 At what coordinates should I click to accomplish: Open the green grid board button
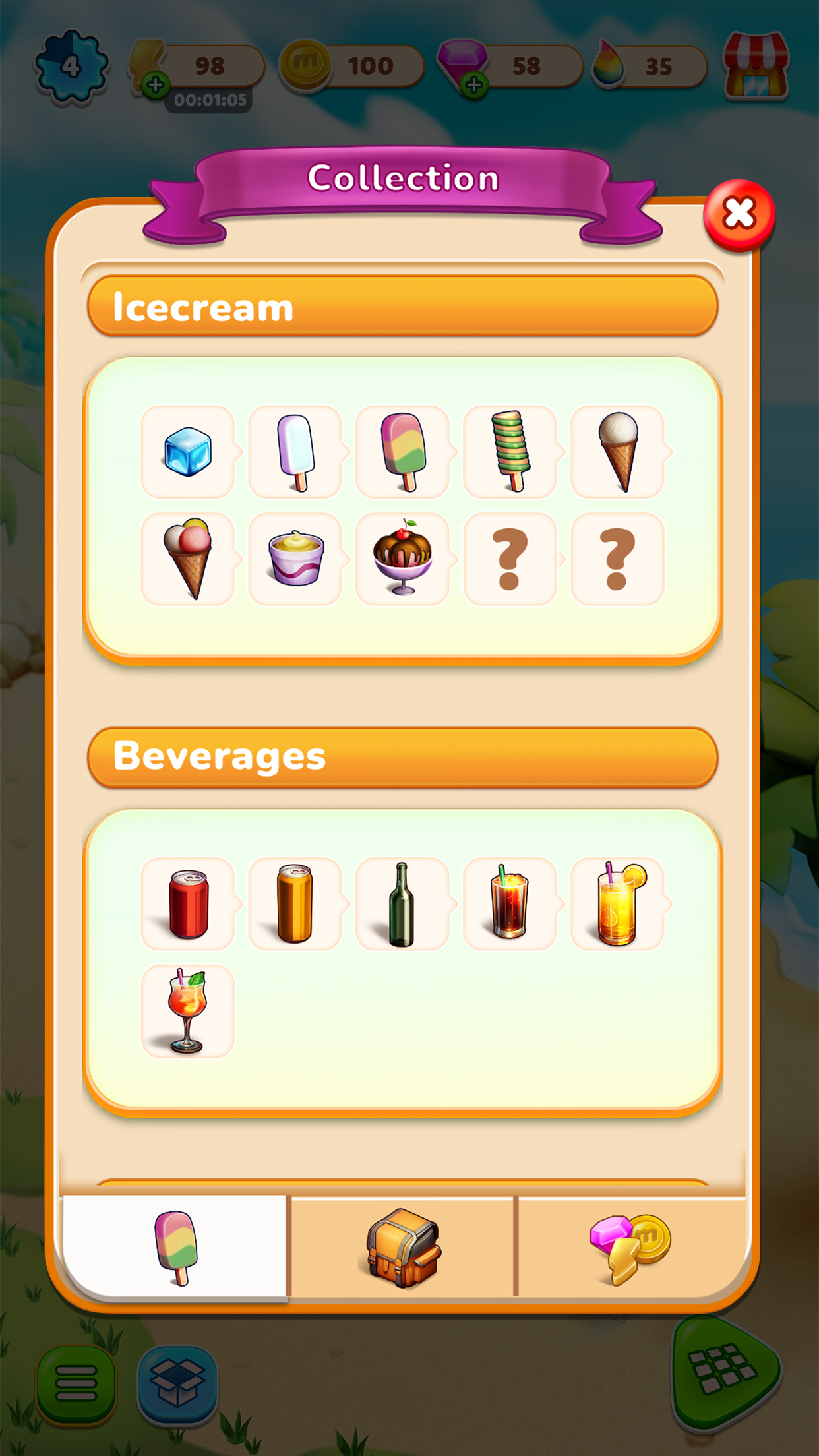(723, 1372)
